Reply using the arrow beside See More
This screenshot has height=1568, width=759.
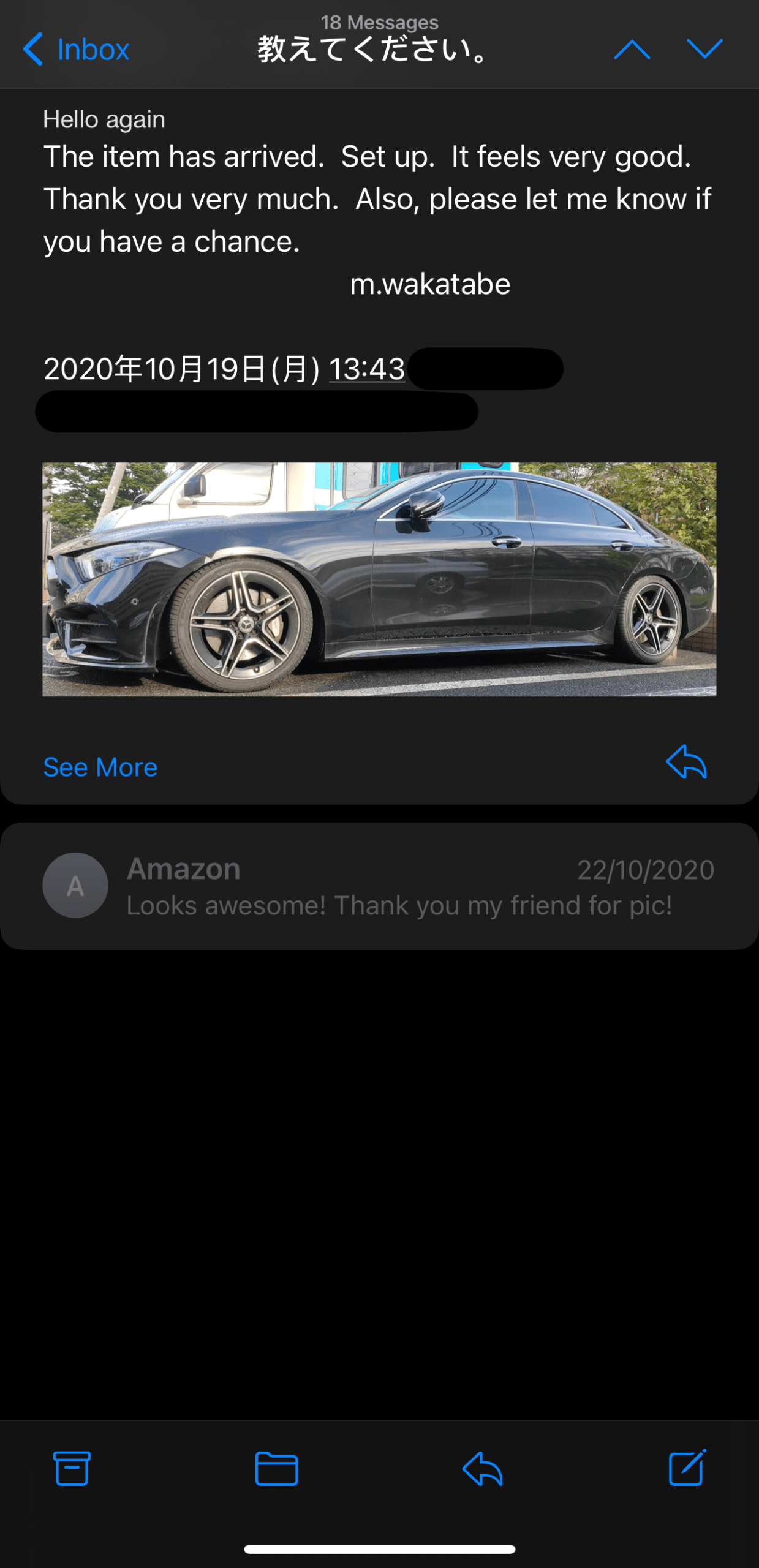686,763
